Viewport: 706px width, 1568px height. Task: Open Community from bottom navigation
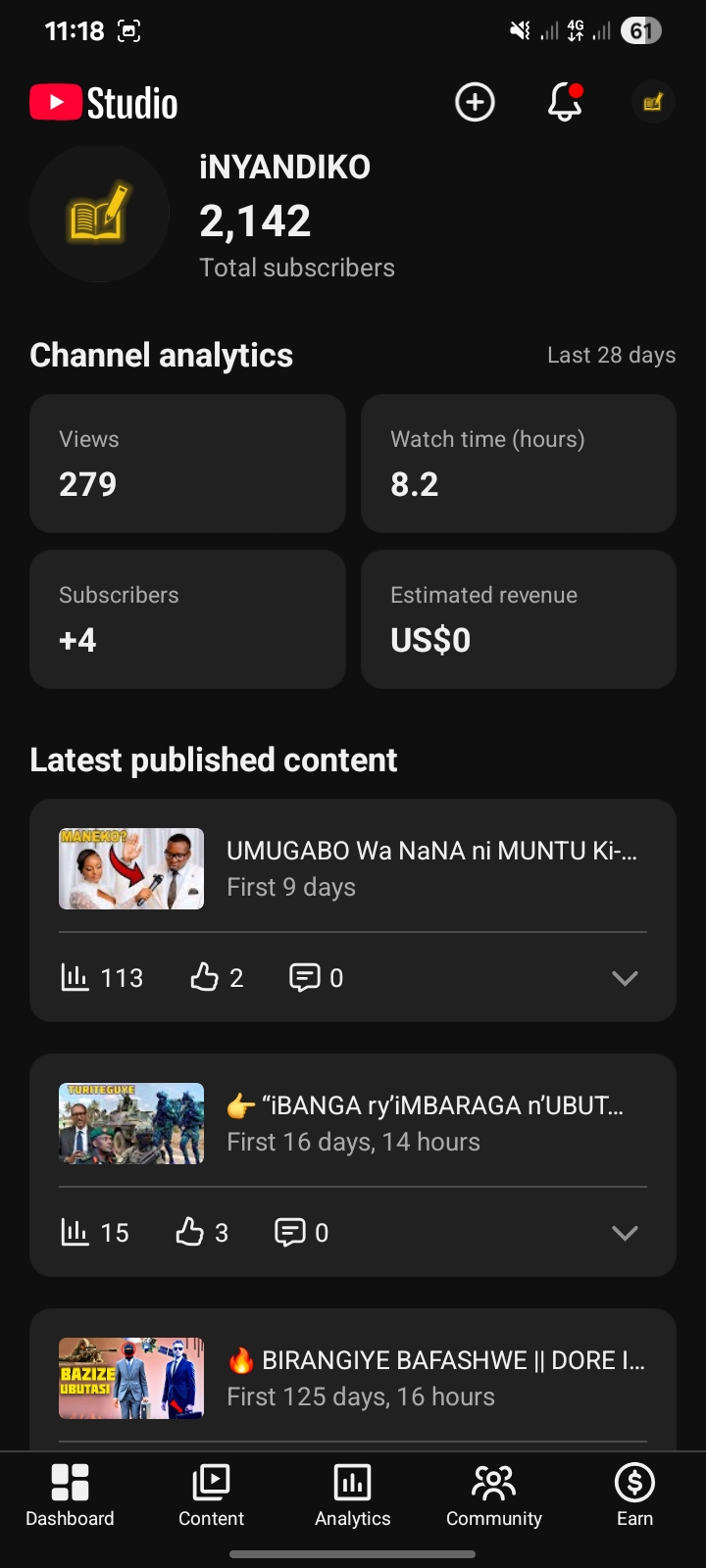pos(493,1496)
